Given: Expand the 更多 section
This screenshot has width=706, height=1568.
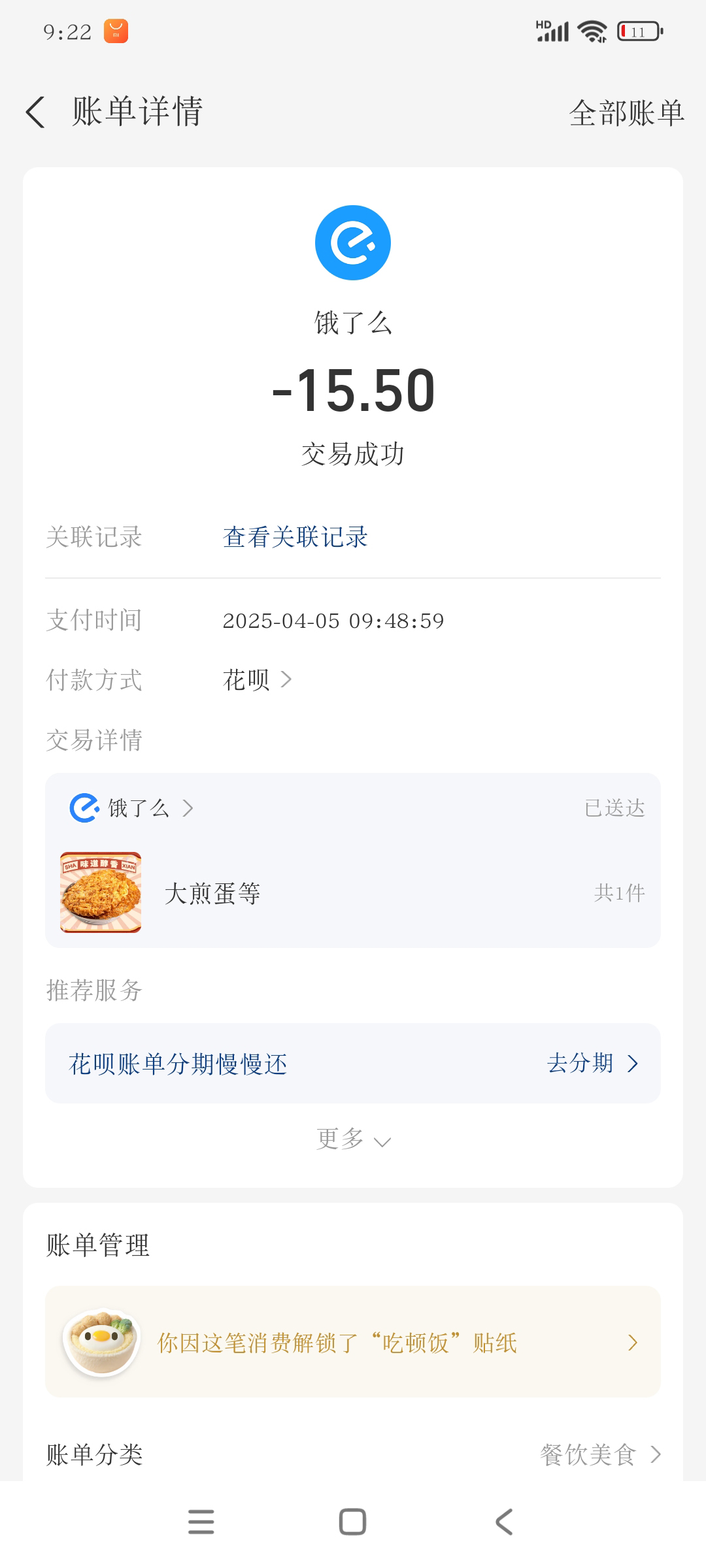Looking at the screenshot, I should pos(353,1139).
